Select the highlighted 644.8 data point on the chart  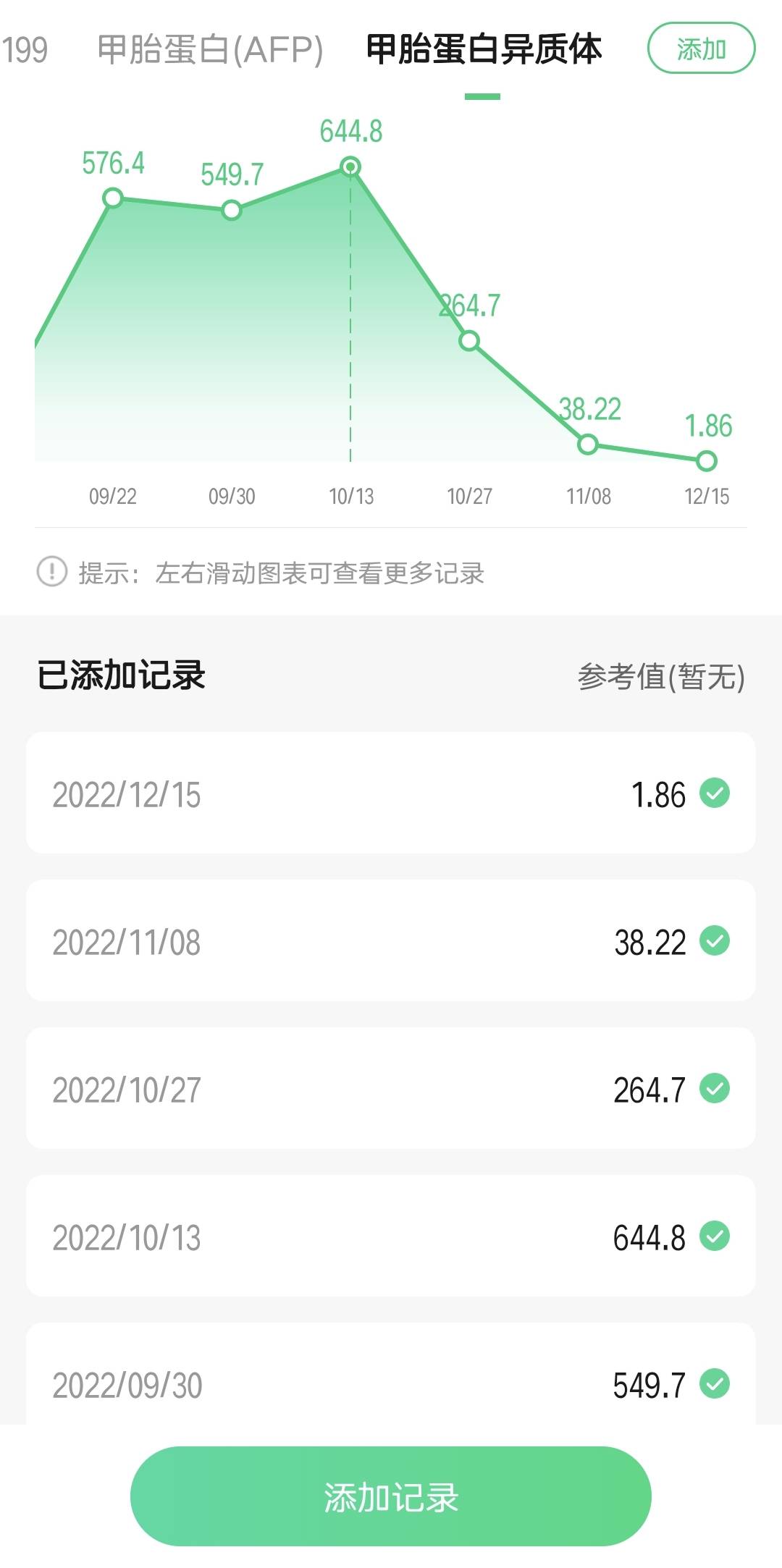pyautogui.click(x=350, y=167)
